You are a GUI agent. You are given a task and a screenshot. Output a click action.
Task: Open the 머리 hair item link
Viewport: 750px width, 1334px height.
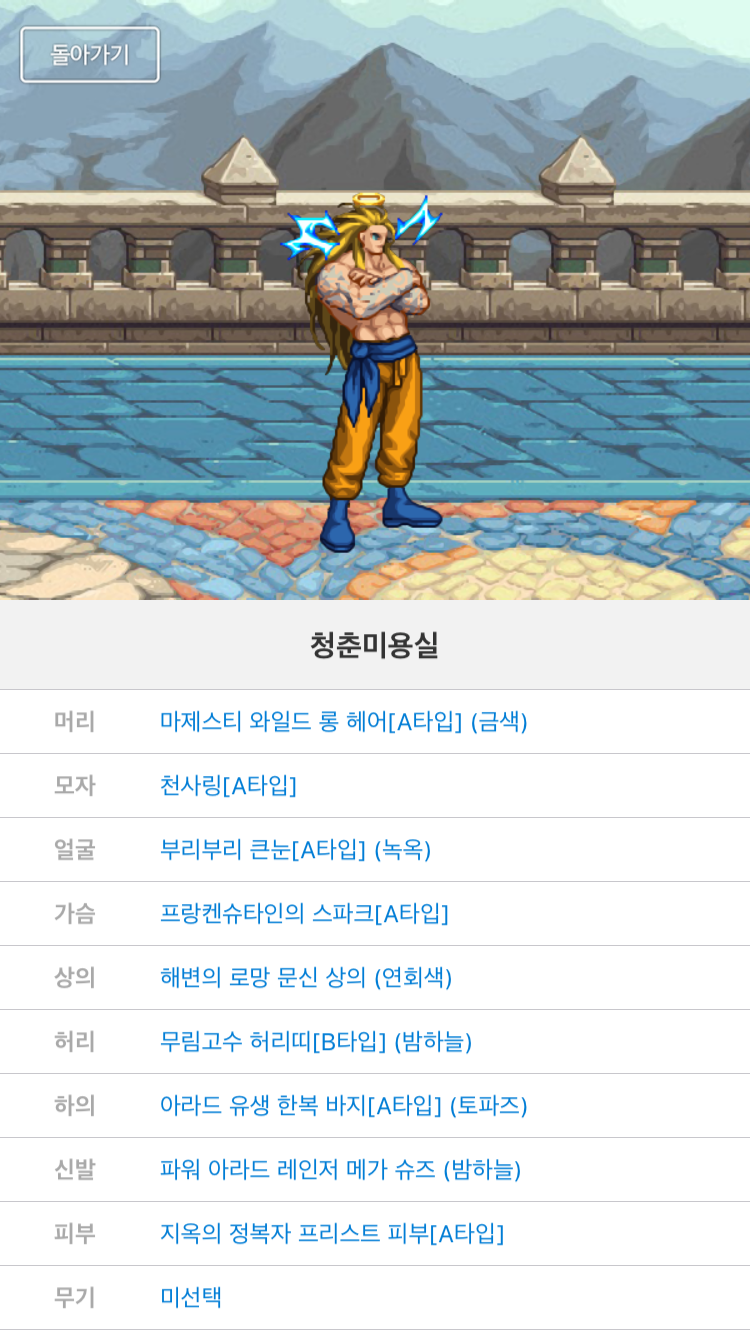click(343, 721)
